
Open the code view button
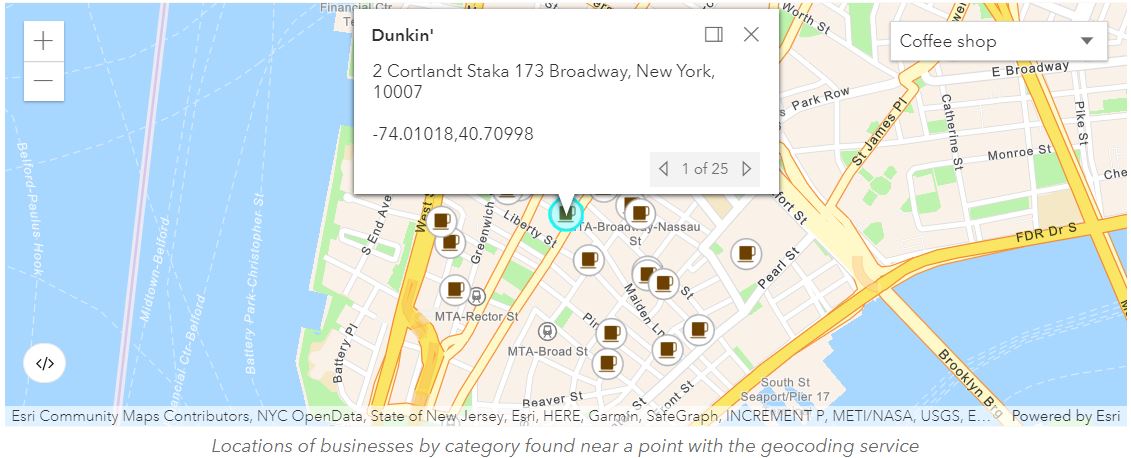pyautogui.click(x=44, y=363)
